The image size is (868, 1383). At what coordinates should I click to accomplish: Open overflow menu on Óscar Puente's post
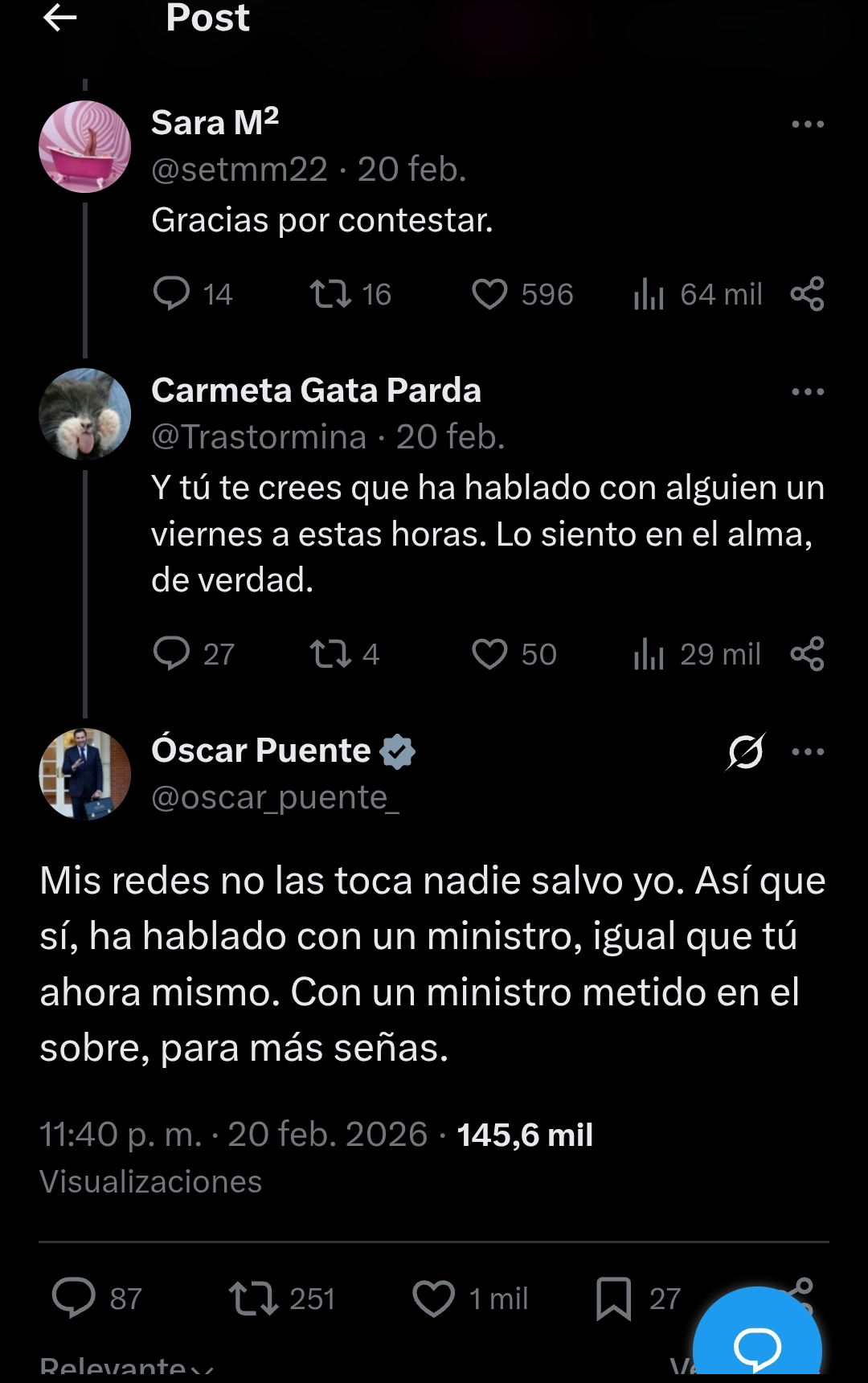pyautogui.click(x=808, y=752)
